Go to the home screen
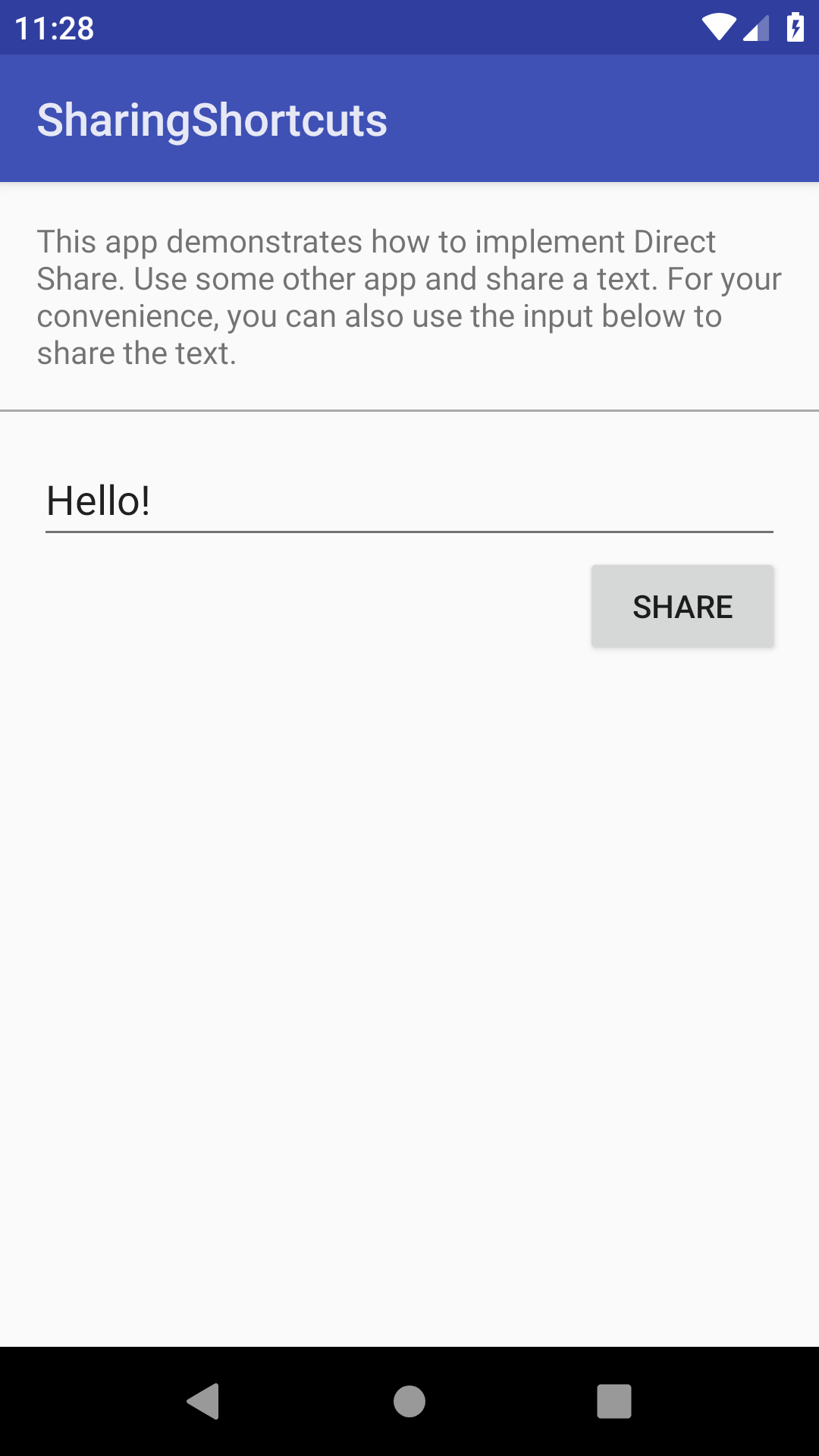The height and width of the screenshot is (1456, 819). [x=409, y=1401]
